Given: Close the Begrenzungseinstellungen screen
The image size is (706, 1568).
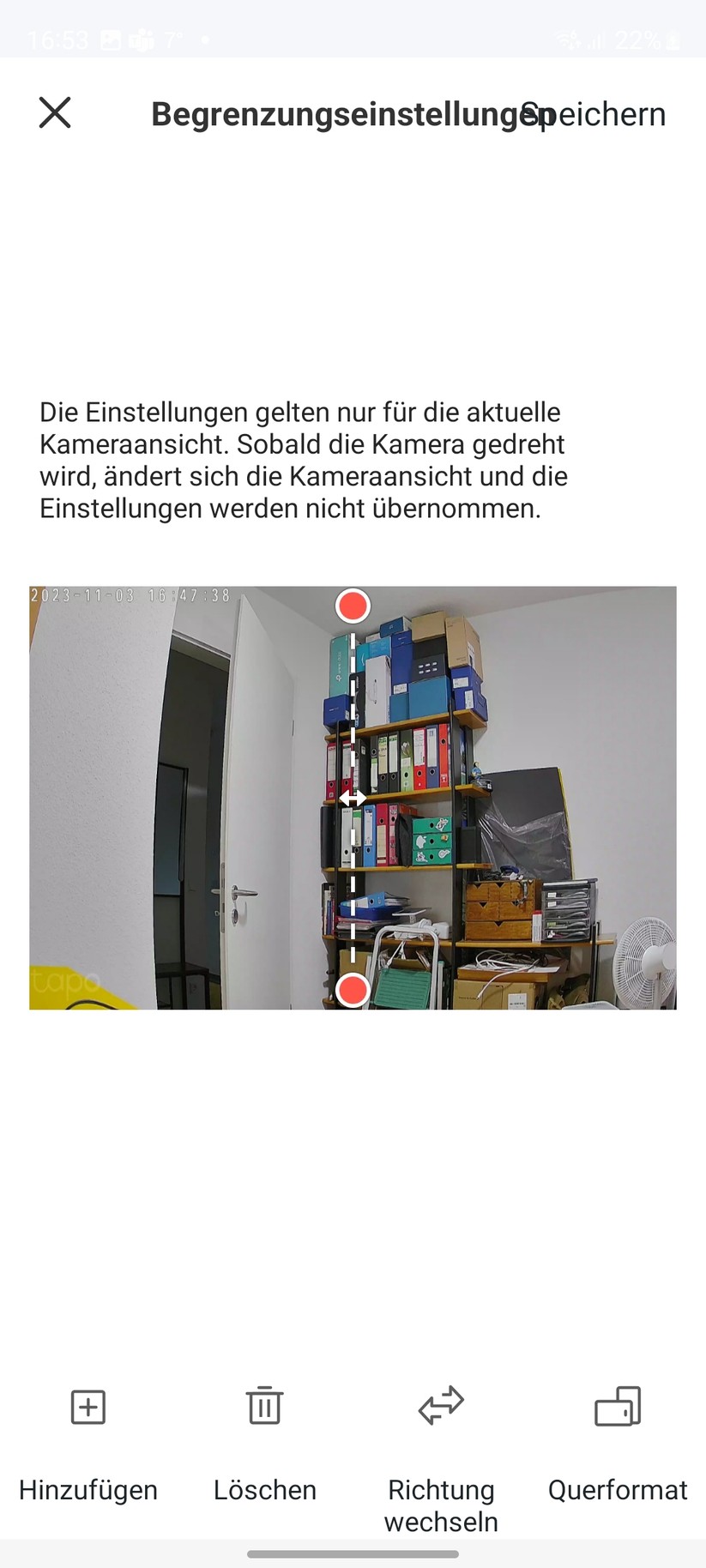Looking at the screenshot, I should [55, 112].
